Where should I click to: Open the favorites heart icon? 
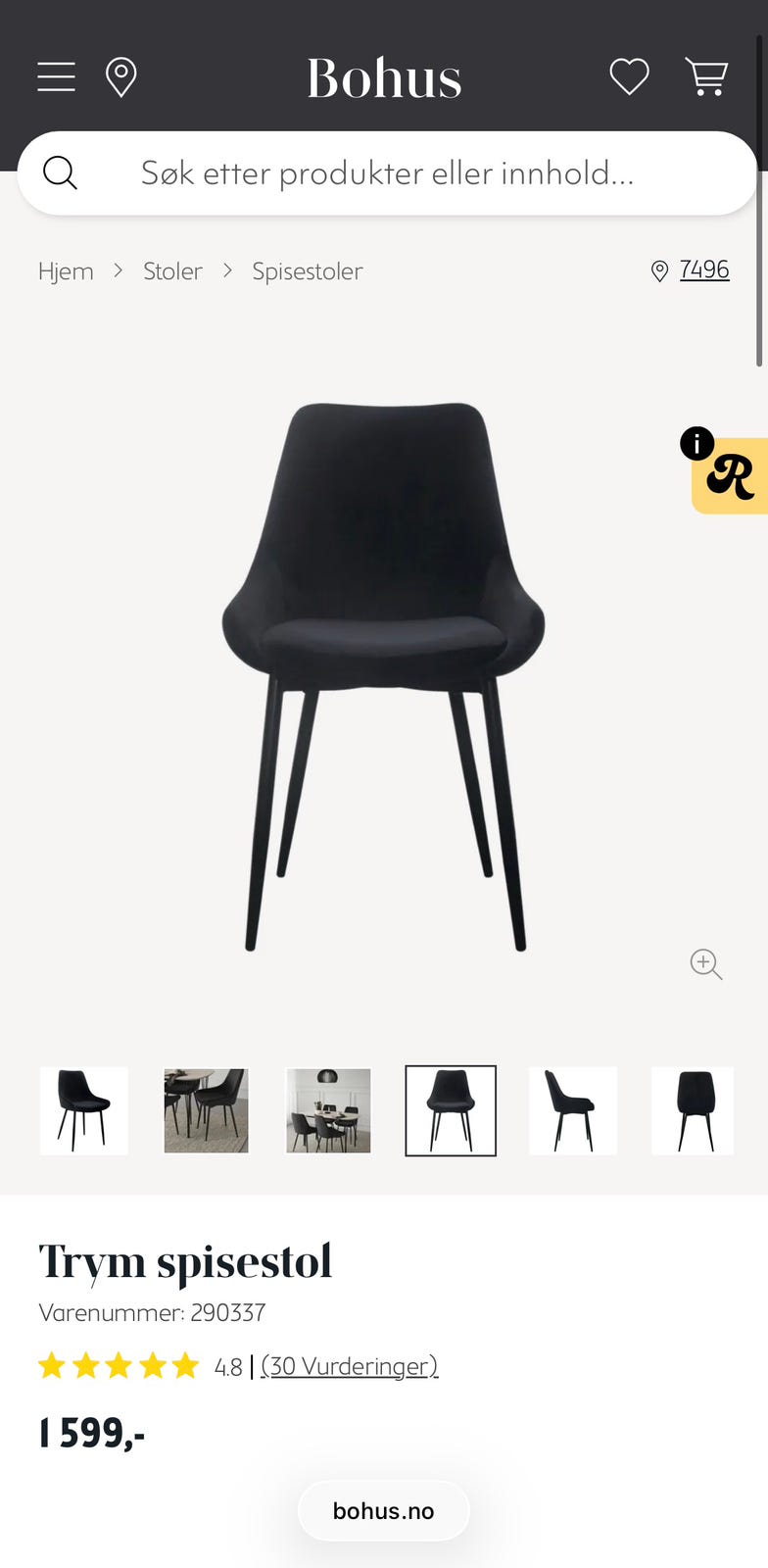(x=629, y=76)
